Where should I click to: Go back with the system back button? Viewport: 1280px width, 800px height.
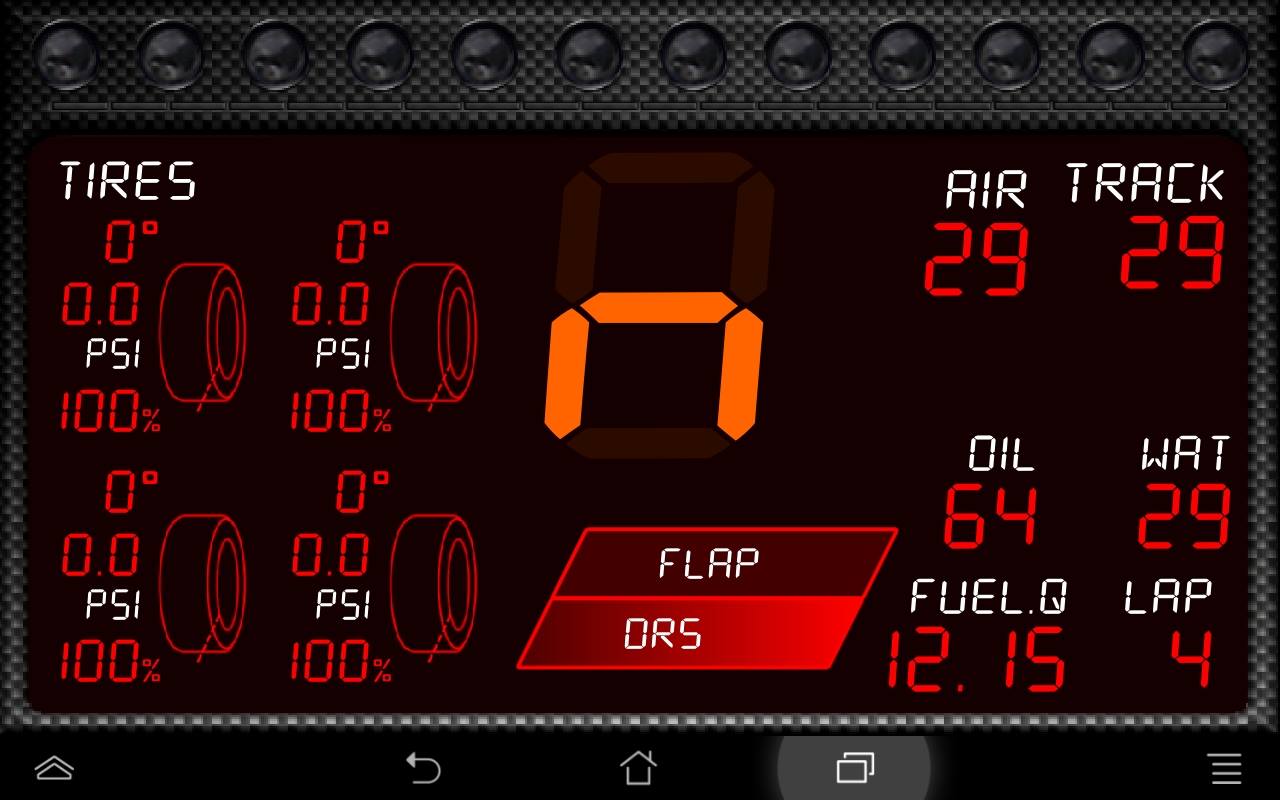(x=423, y=768)
